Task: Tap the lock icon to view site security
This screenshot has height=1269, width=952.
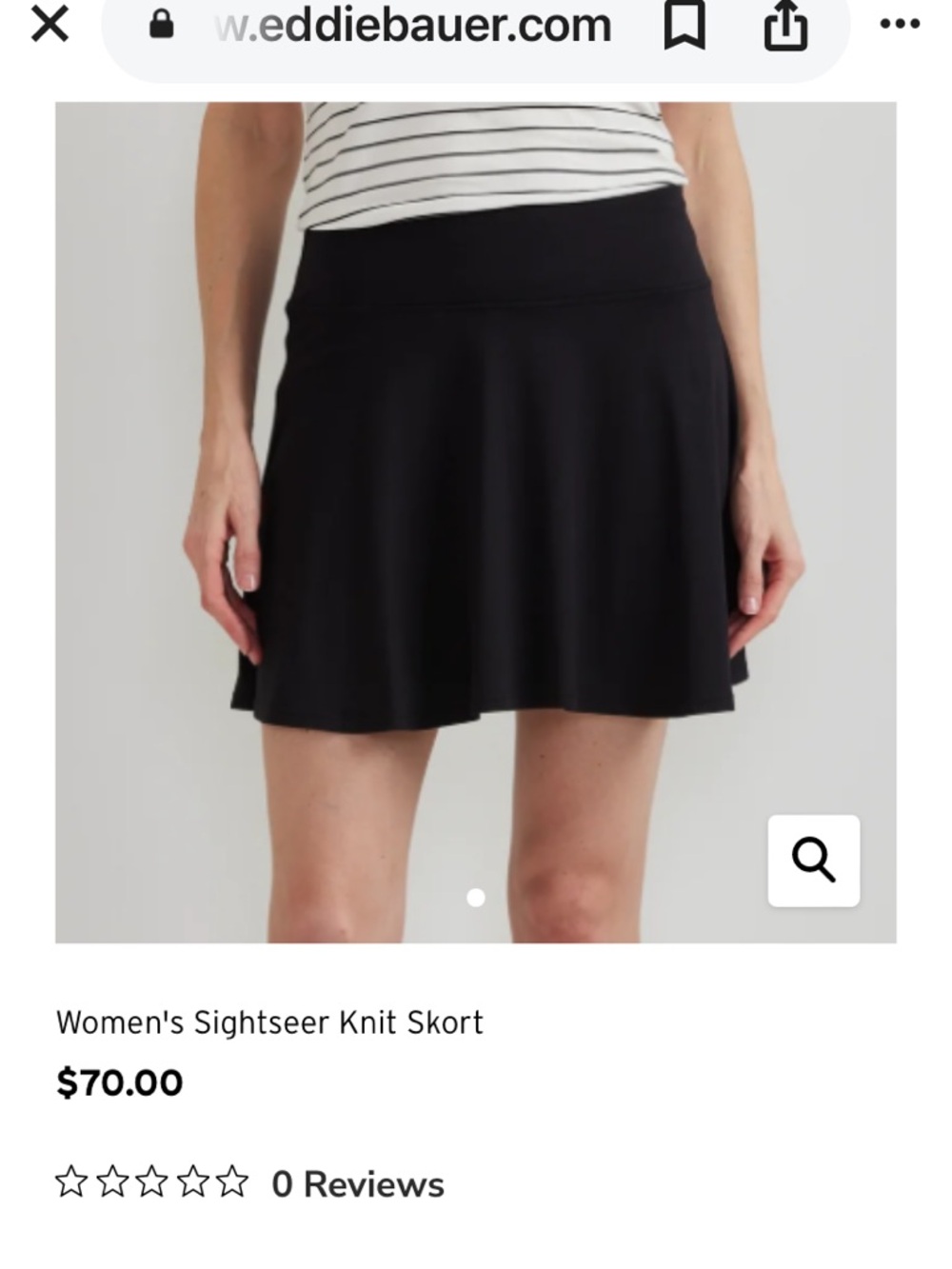Action: tap(164, 24)
